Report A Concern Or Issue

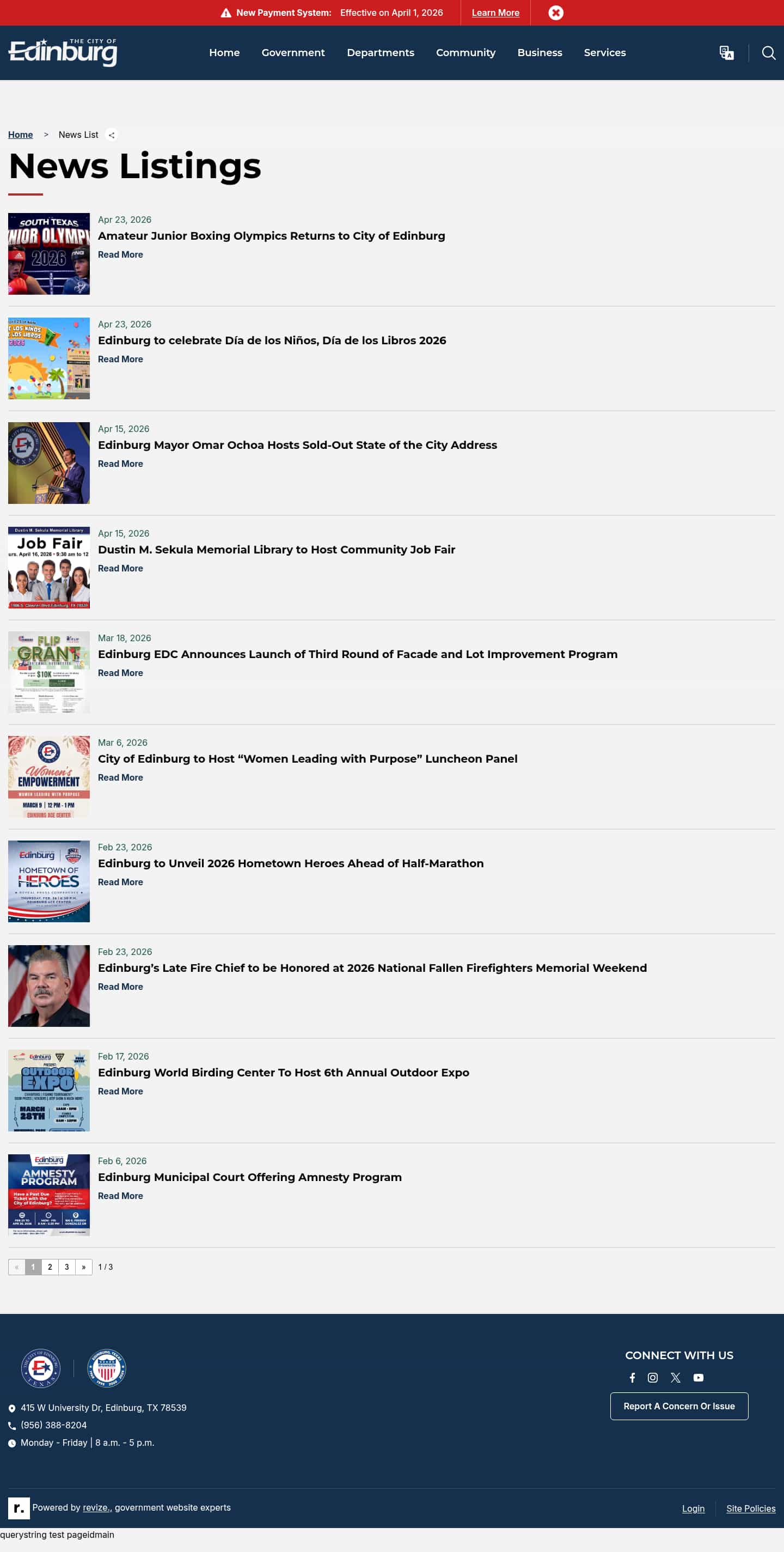coord(678,1406)
